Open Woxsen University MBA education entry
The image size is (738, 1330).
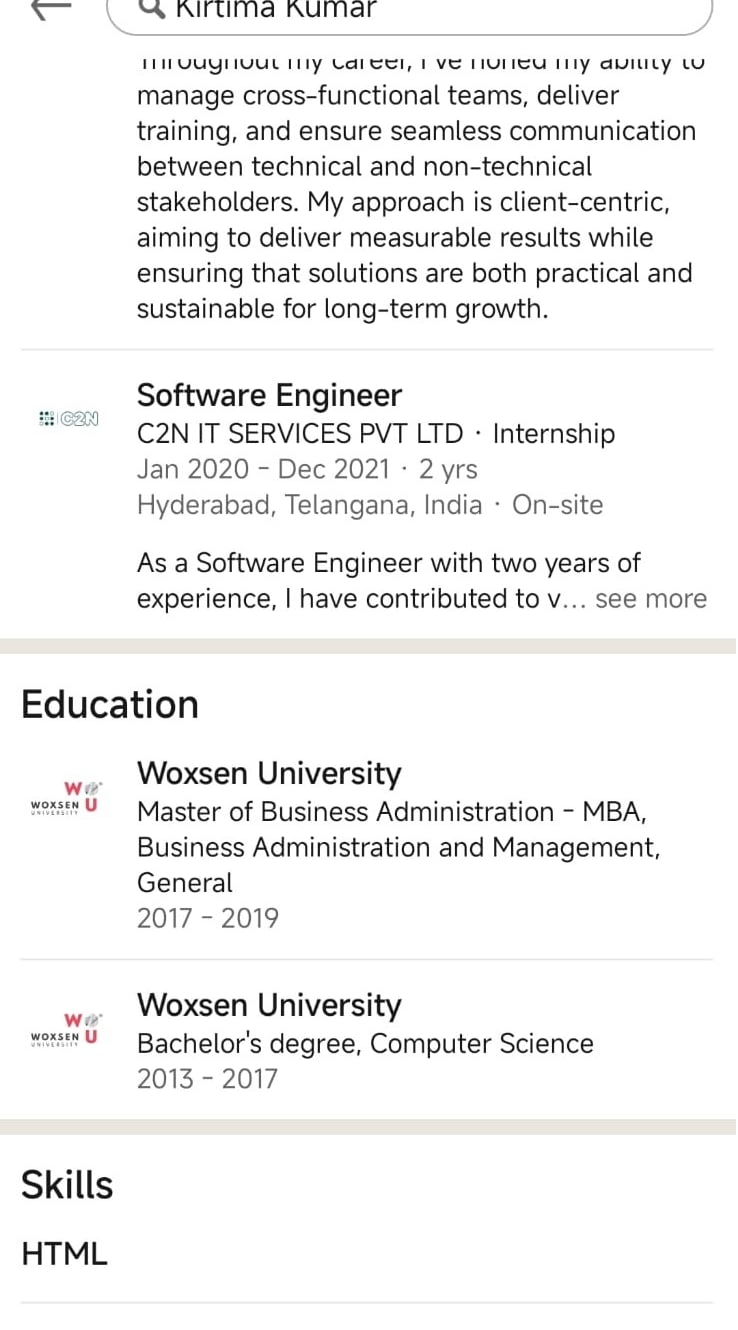point(367,845)
